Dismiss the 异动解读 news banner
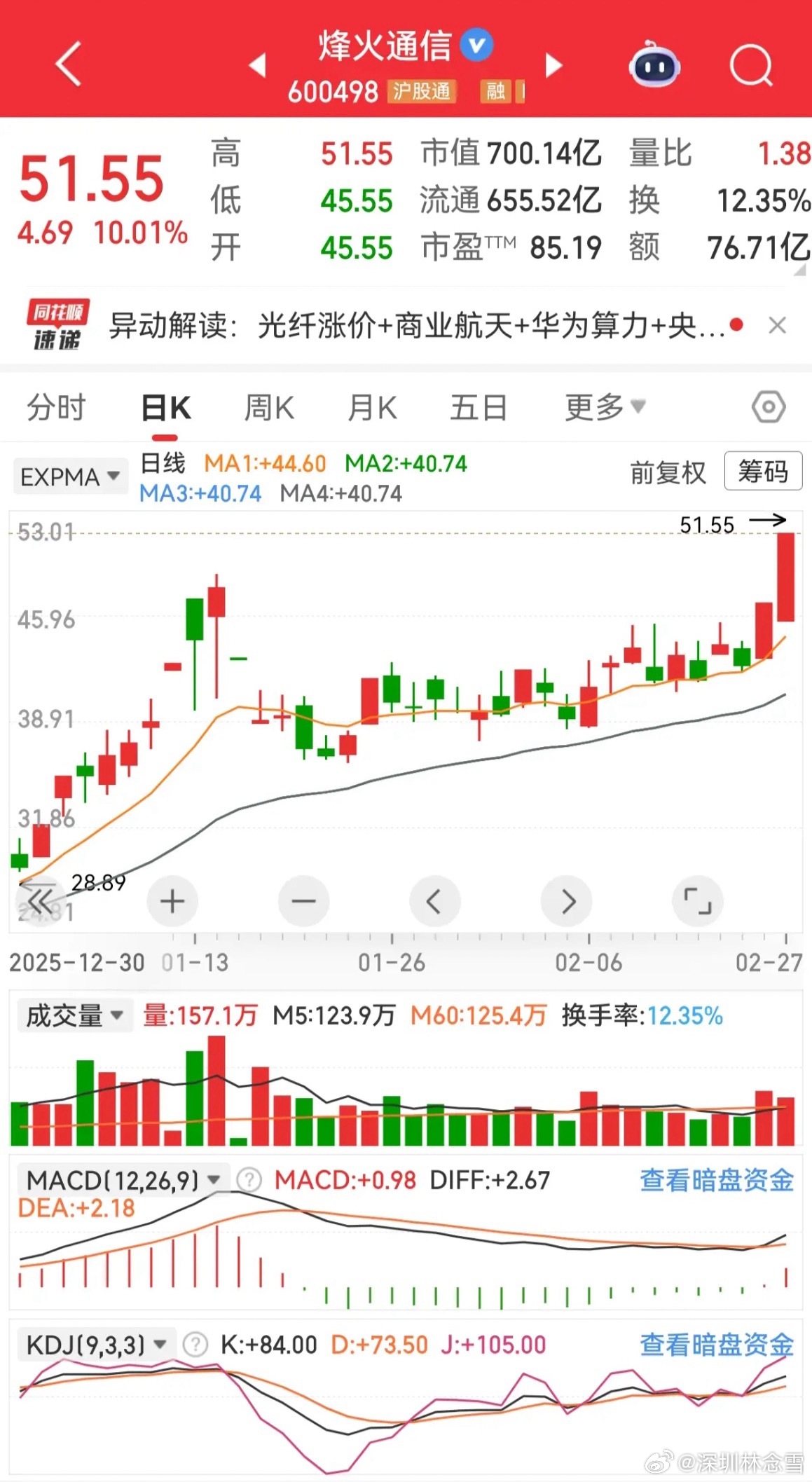This screenshot has height=1482, width=812. 778,325
